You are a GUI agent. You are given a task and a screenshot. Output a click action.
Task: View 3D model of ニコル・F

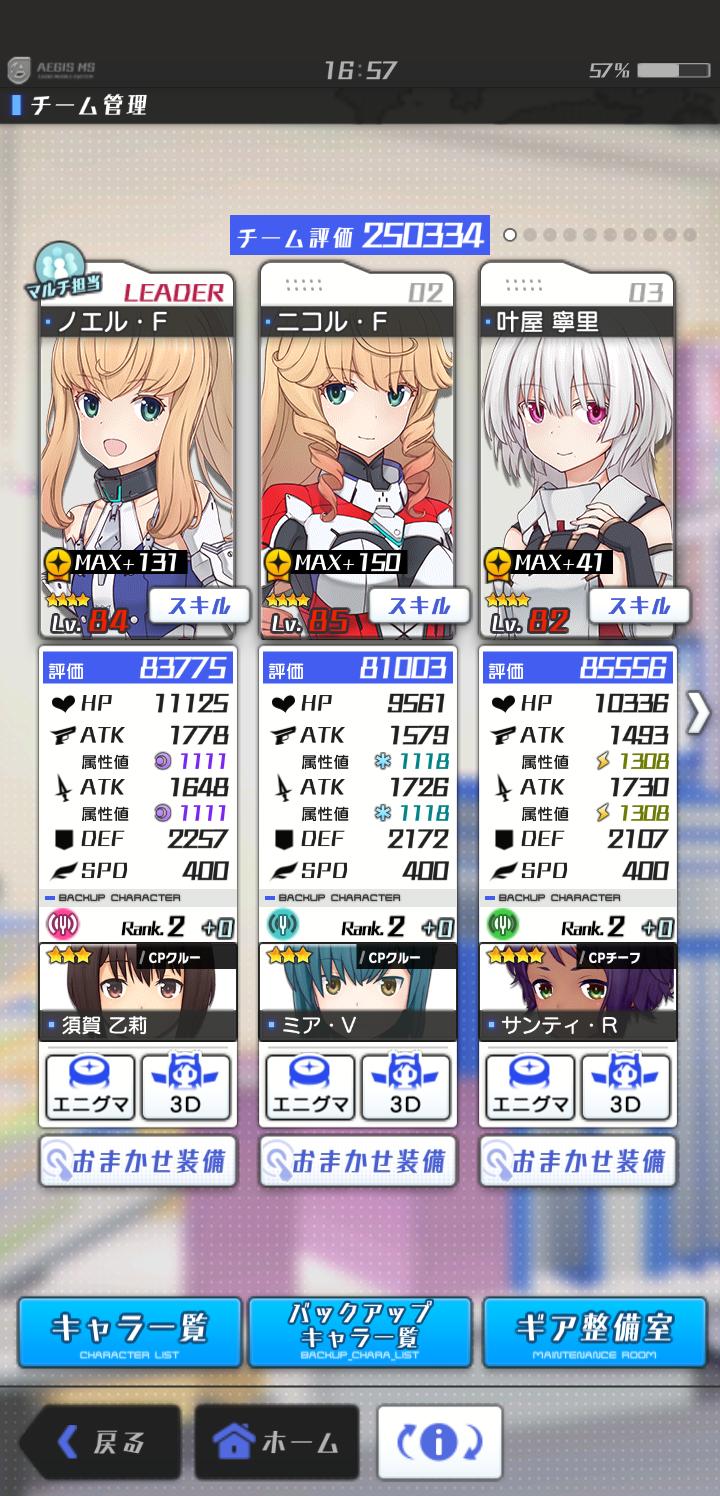(405, 1086)
